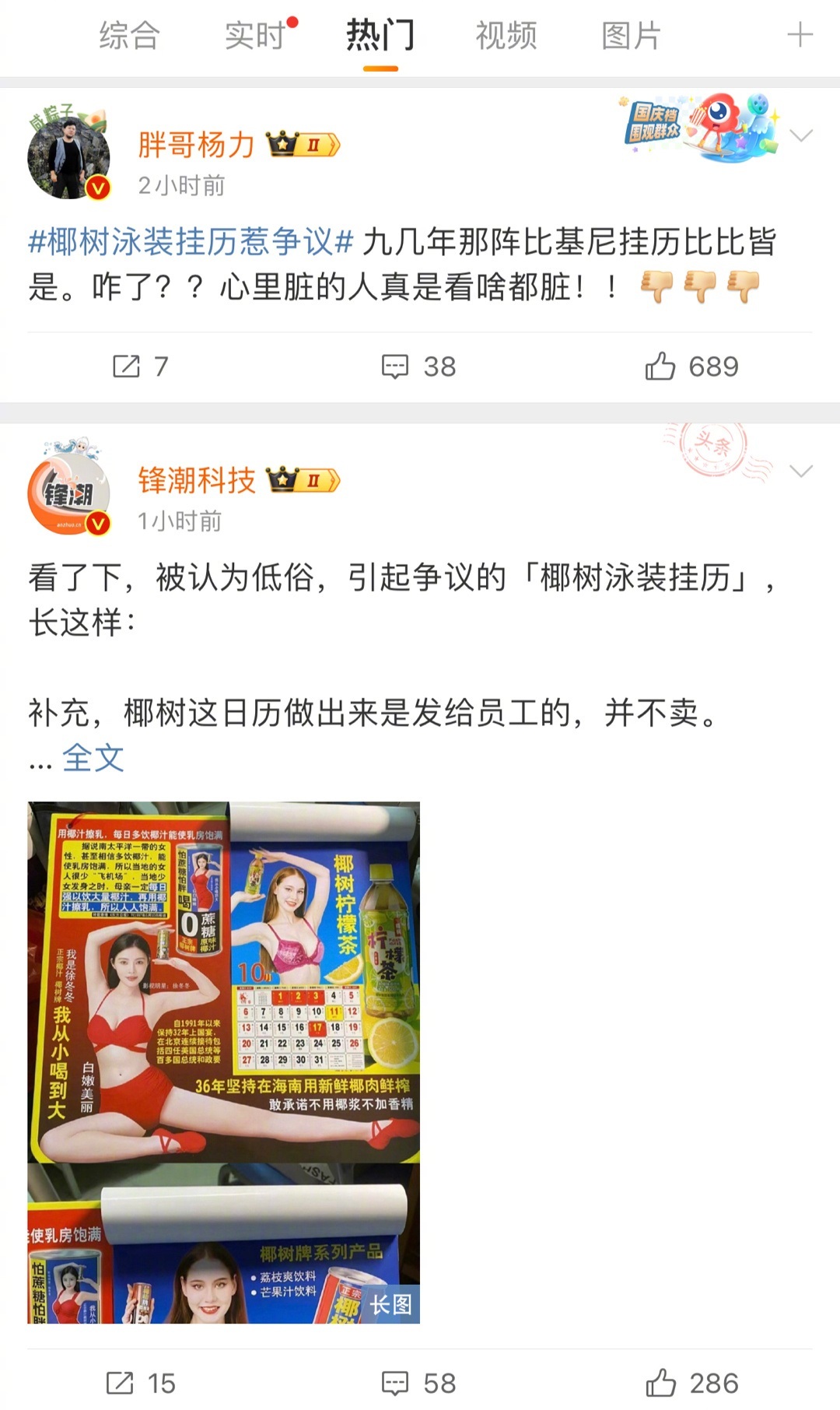Repost 锋潮科技's post

[140, 1383]
